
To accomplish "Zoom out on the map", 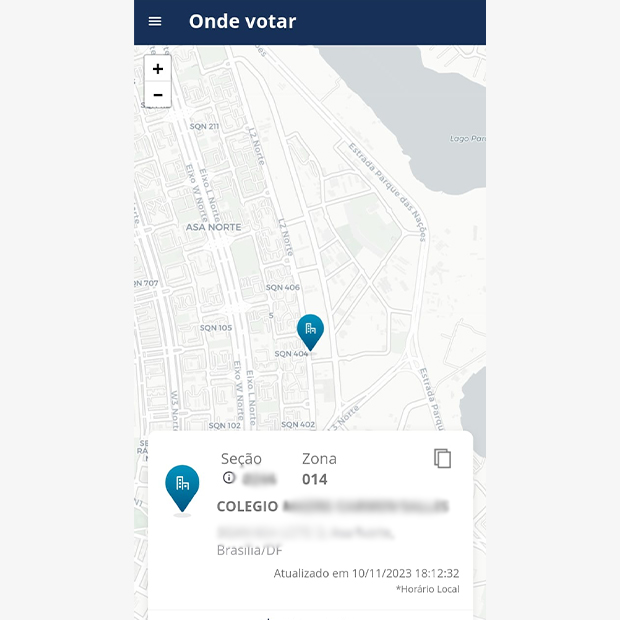I will point(158,95).
